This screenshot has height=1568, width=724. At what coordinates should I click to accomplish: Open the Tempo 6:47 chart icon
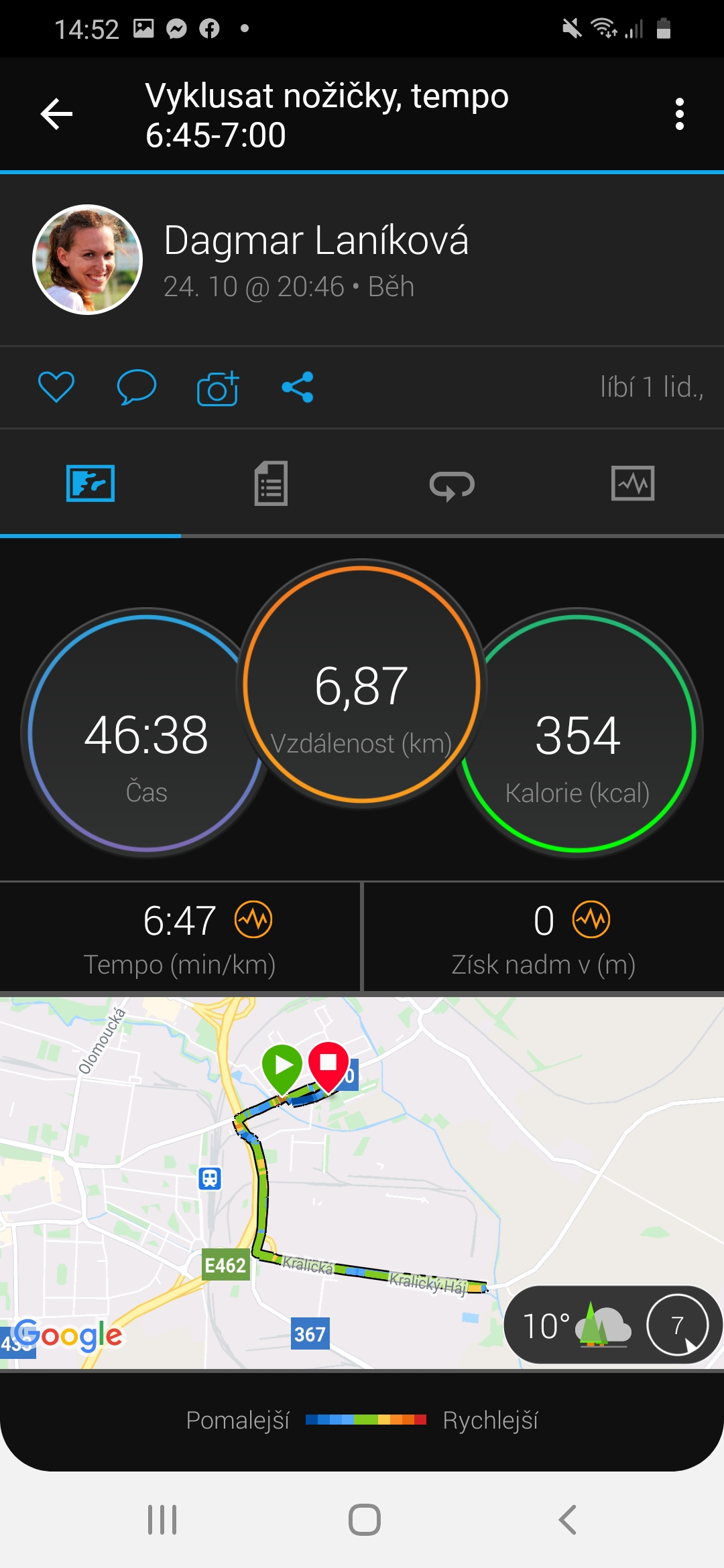pyautogui.click(x=253, y=920)
